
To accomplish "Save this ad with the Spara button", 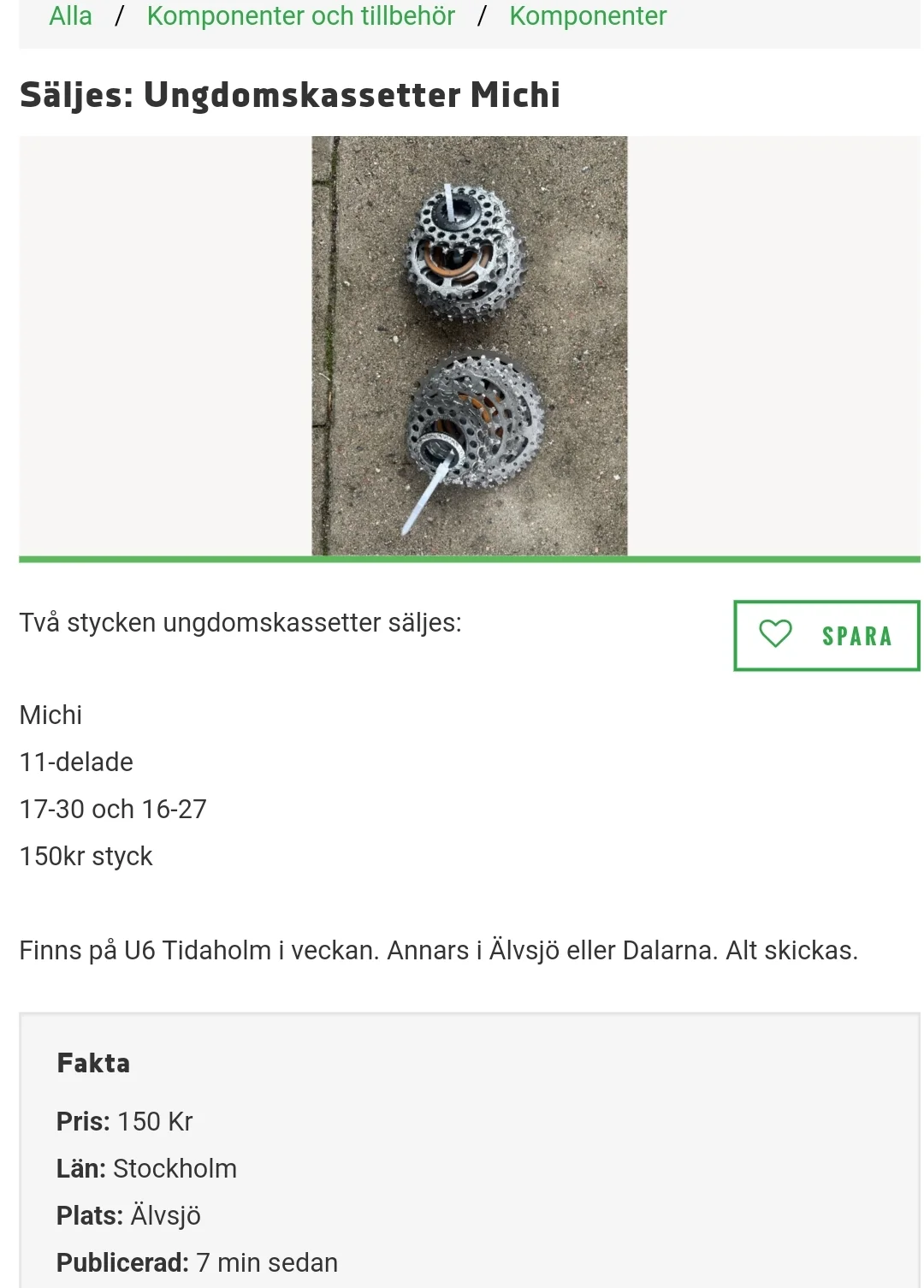I will point(826,635).
